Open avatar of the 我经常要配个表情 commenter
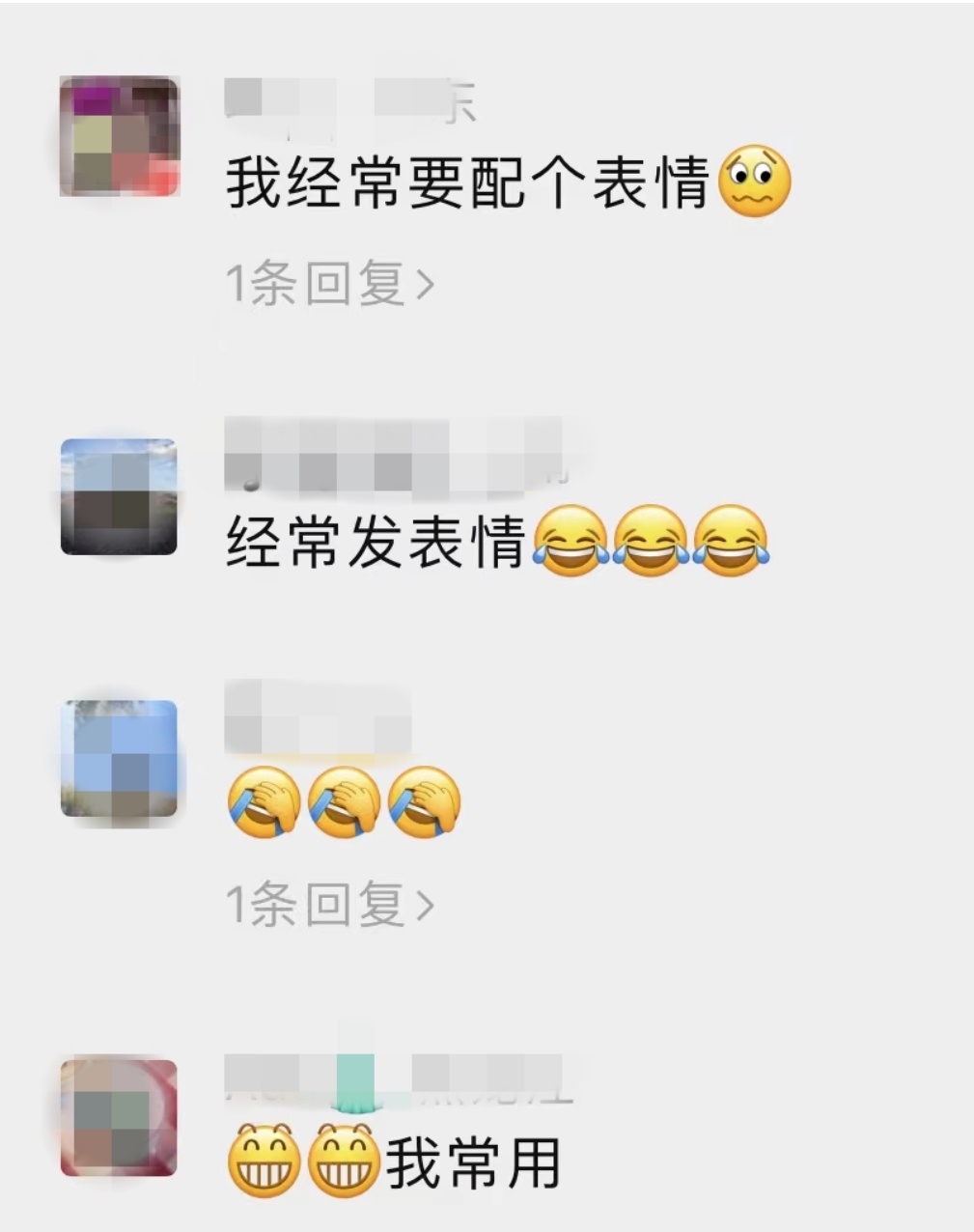974x1232 pixels. click(x=120, y=137)
